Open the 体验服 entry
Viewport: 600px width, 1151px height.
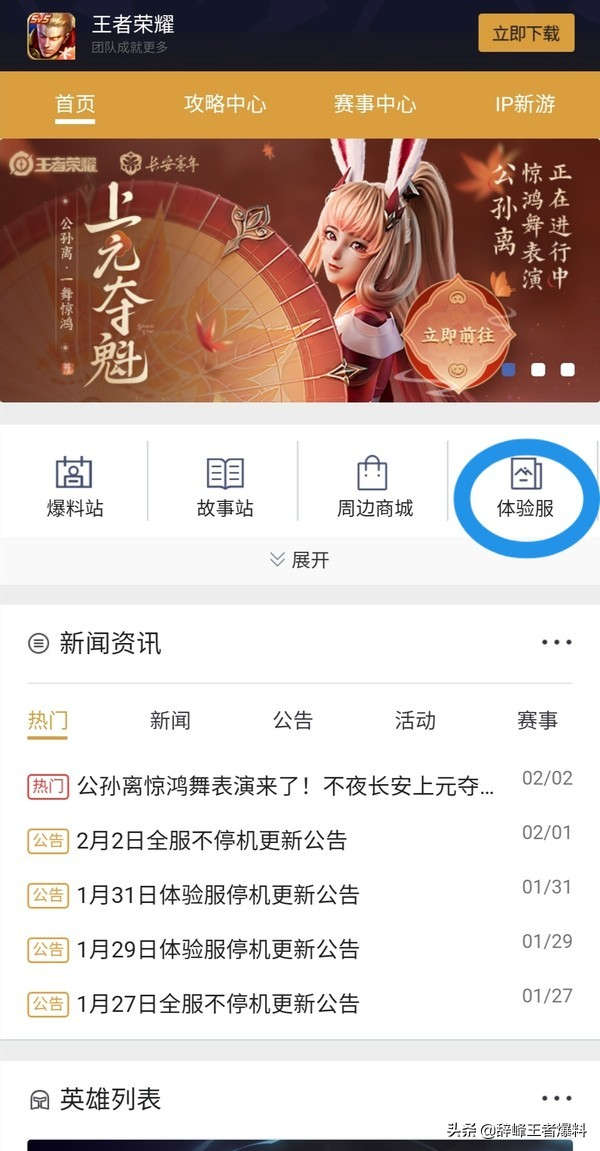pyautogui.click(x=525, y=486)
